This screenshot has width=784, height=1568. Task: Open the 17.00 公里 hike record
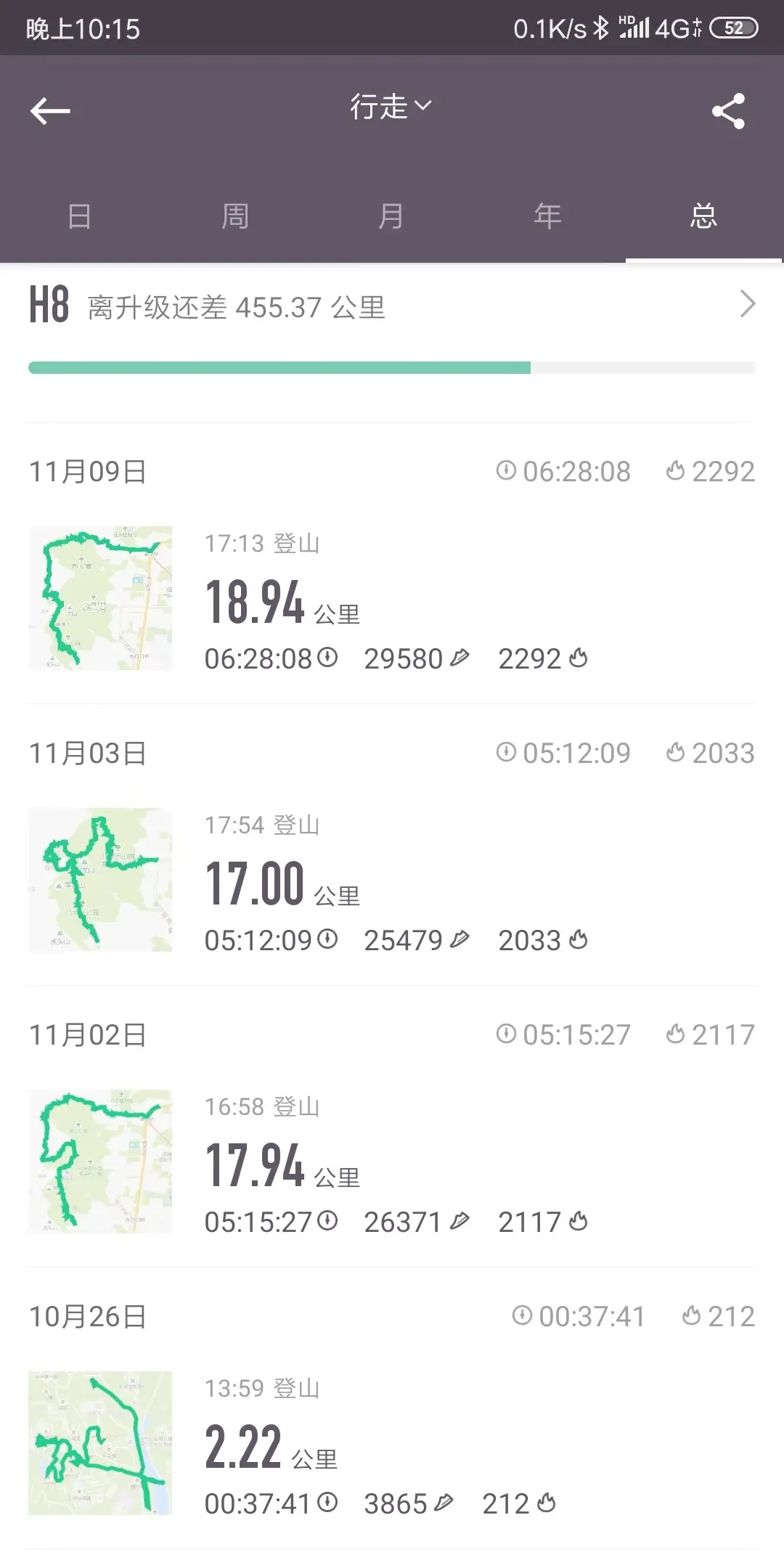(x=392, y=881)
